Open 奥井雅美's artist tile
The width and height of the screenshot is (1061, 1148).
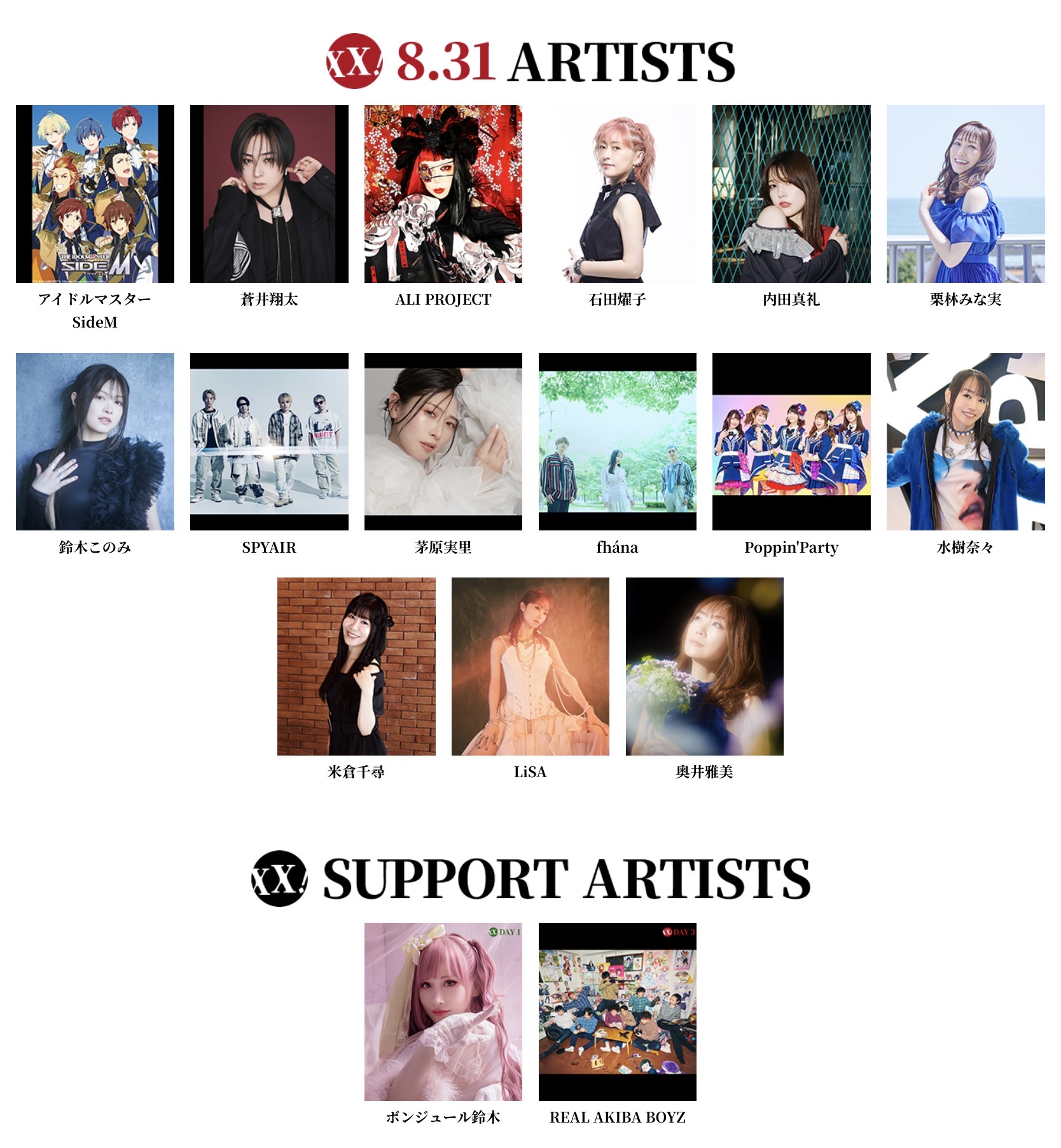(x=705, y=667)
